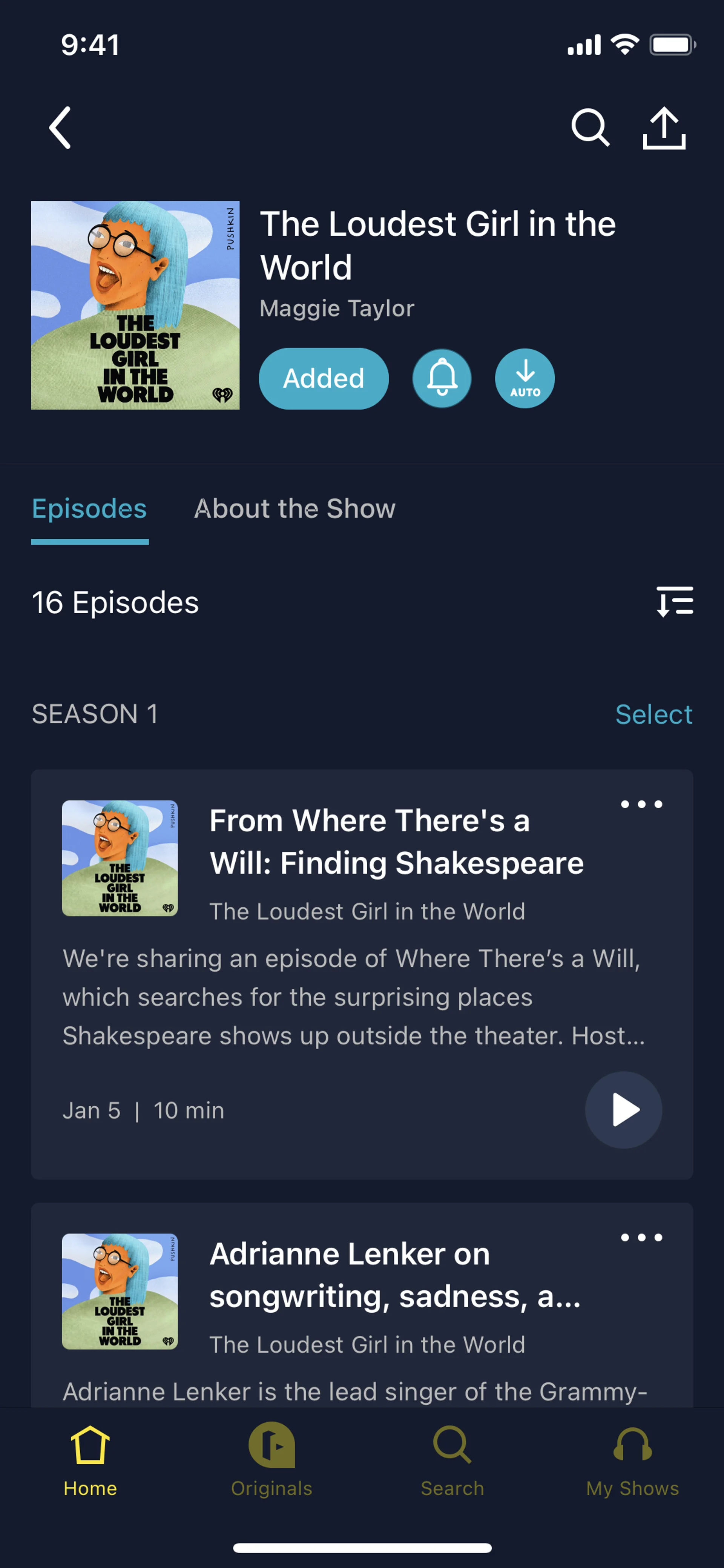Search within this podcast
Image resolution: width=724 pixels, height=1568 pixels.
point(589,128)
